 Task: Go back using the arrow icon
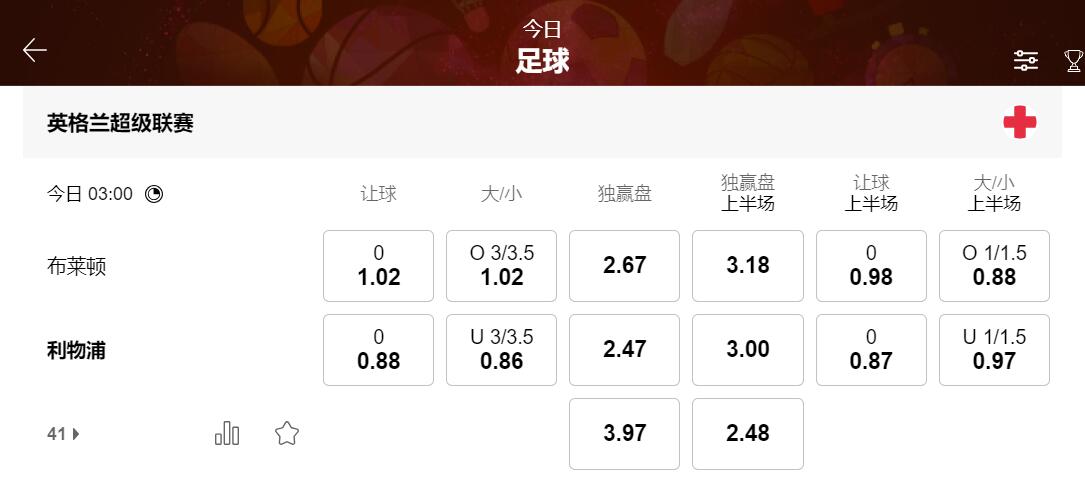pos(35,51)
